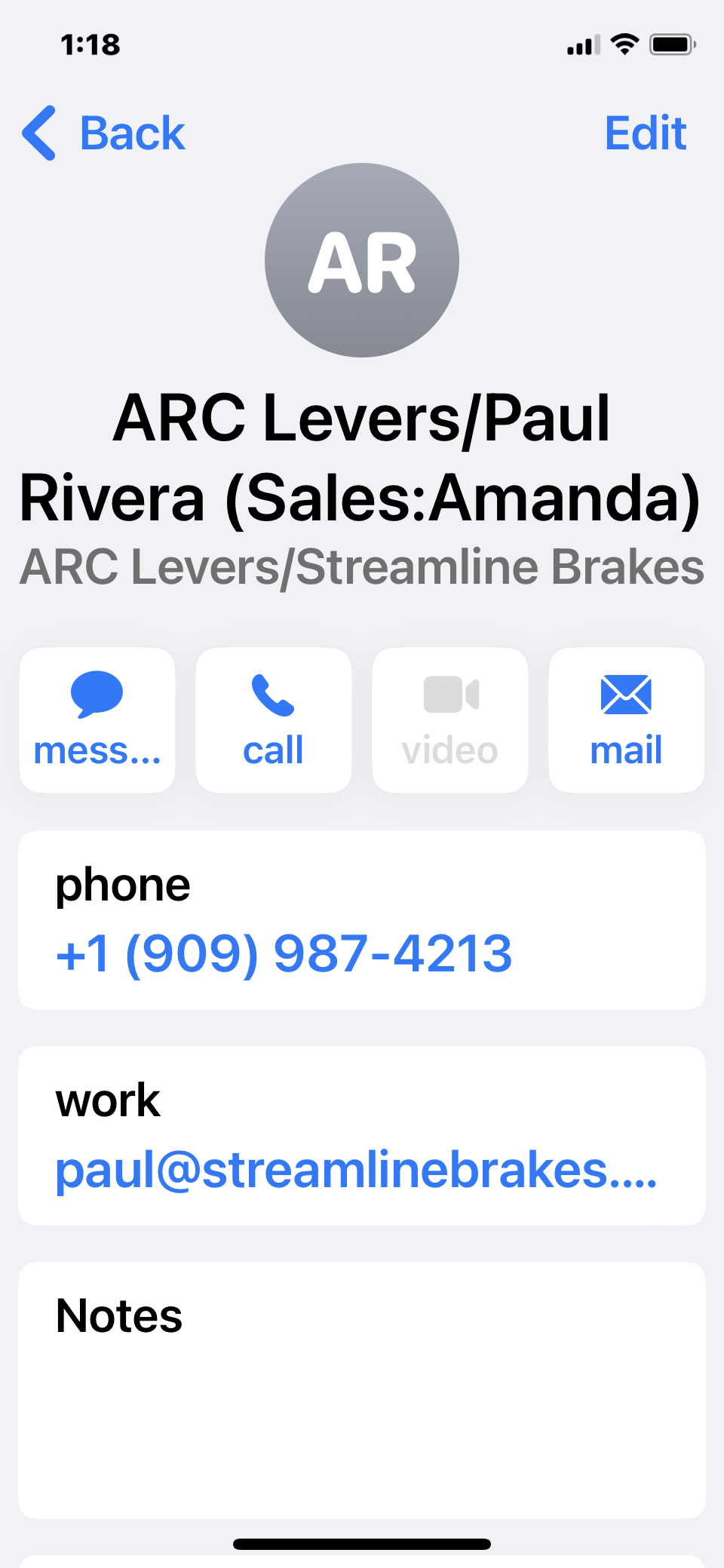
Task: Tap the phone field card
Action: click(x=361, y=919)
